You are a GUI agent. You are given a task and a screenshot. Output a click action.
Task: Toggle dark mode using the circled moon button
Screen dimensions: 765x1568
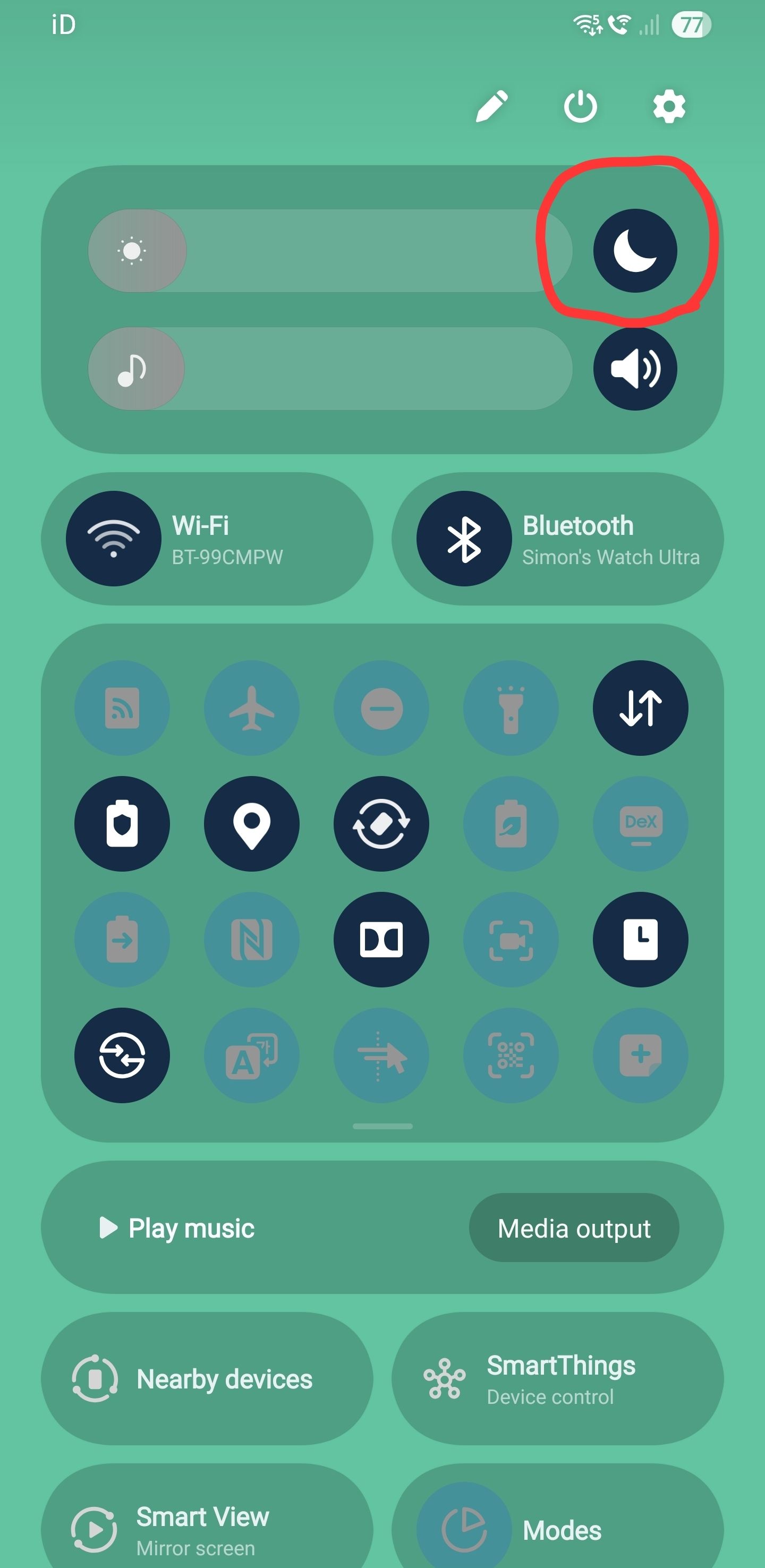(x=635, y=252)
